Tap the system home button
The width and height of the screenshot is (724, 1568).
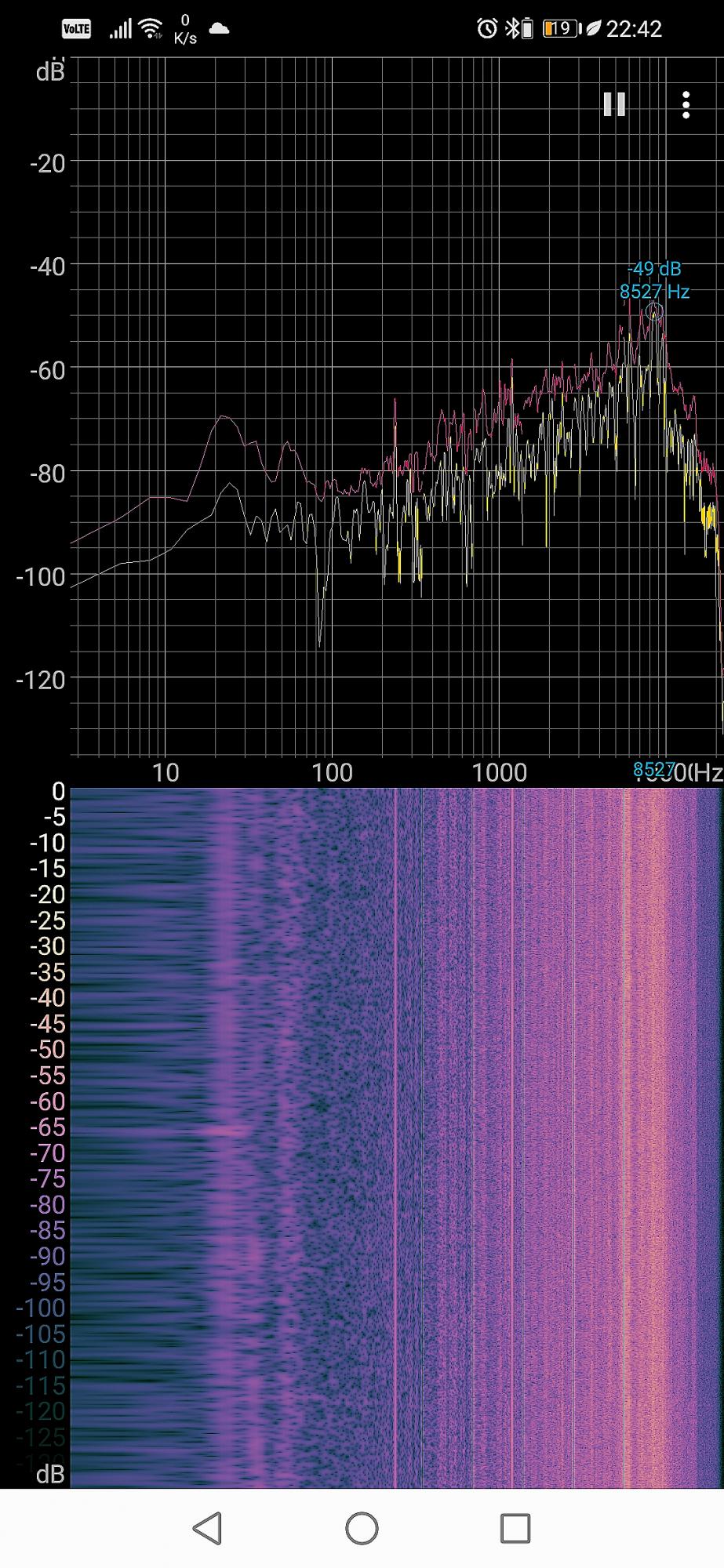[362, 1528]
